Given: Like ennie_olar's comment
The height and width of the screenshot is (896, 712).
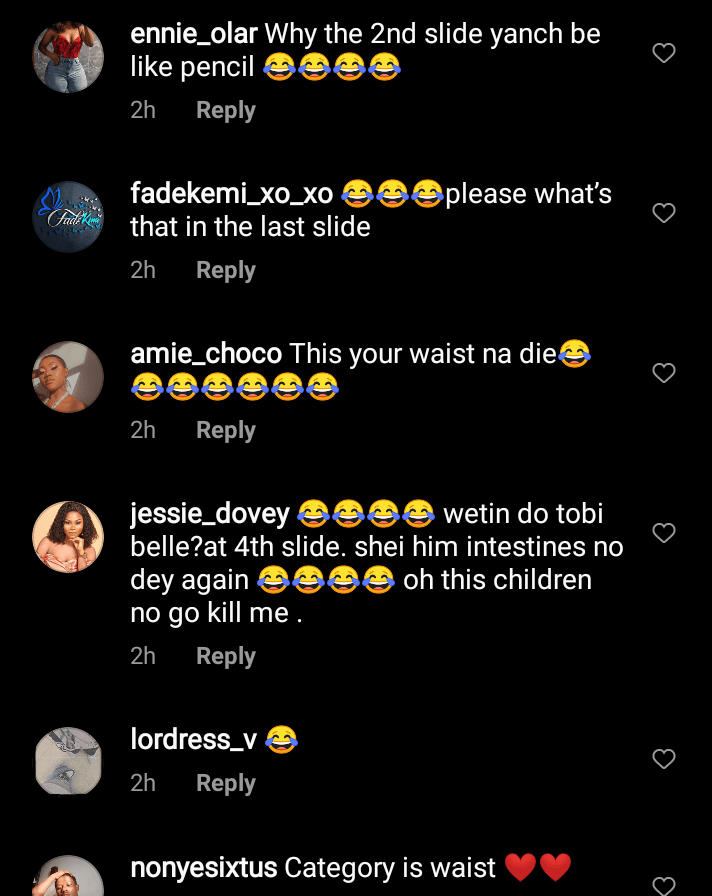Looking at the screenshot, I should (664, 53).
